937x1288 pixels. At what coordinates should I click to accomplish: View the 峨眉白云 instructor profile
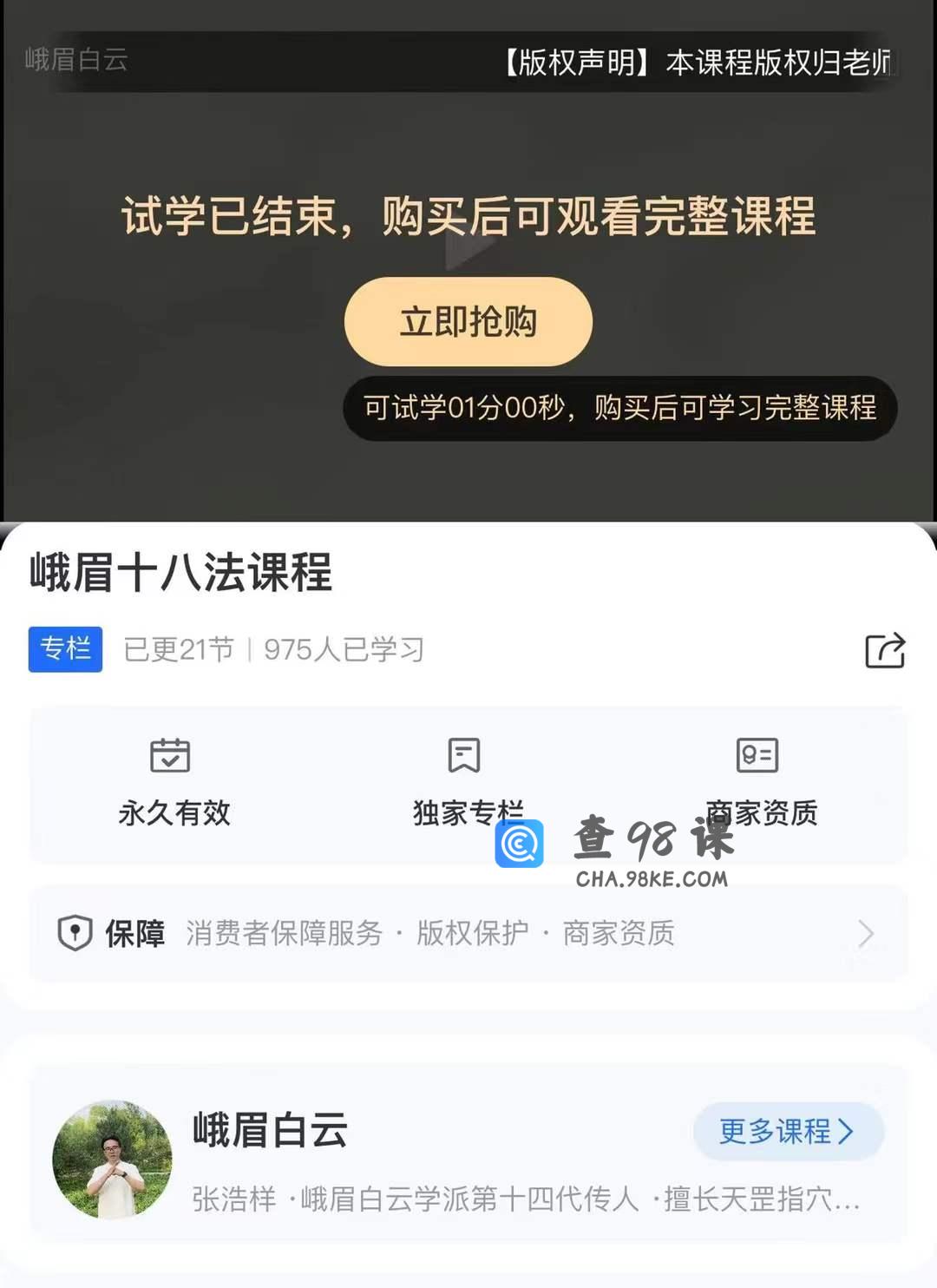[x=113, y=1160]
